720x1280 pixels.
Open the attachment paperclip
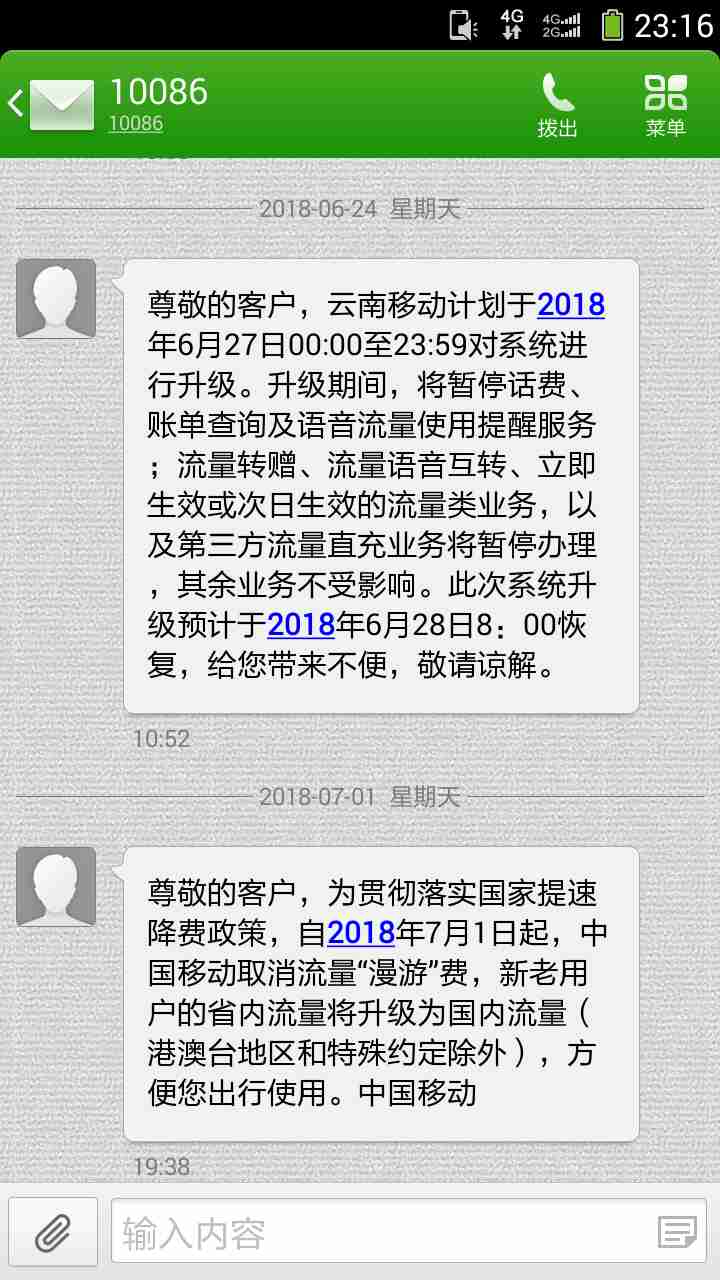pos(53,1232)
